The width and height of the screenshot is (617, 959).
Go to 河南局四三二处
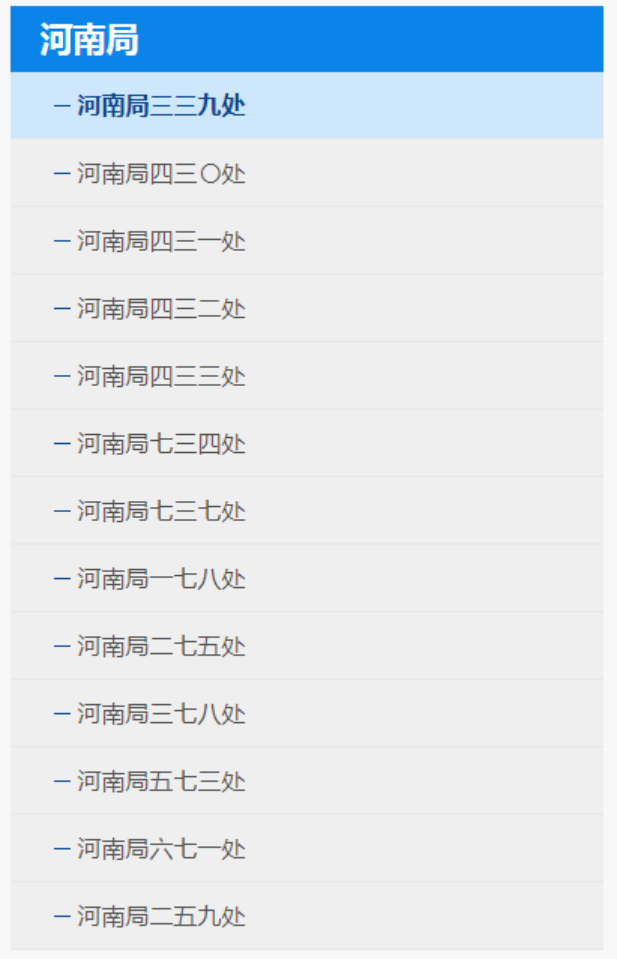tap(160, 309)
